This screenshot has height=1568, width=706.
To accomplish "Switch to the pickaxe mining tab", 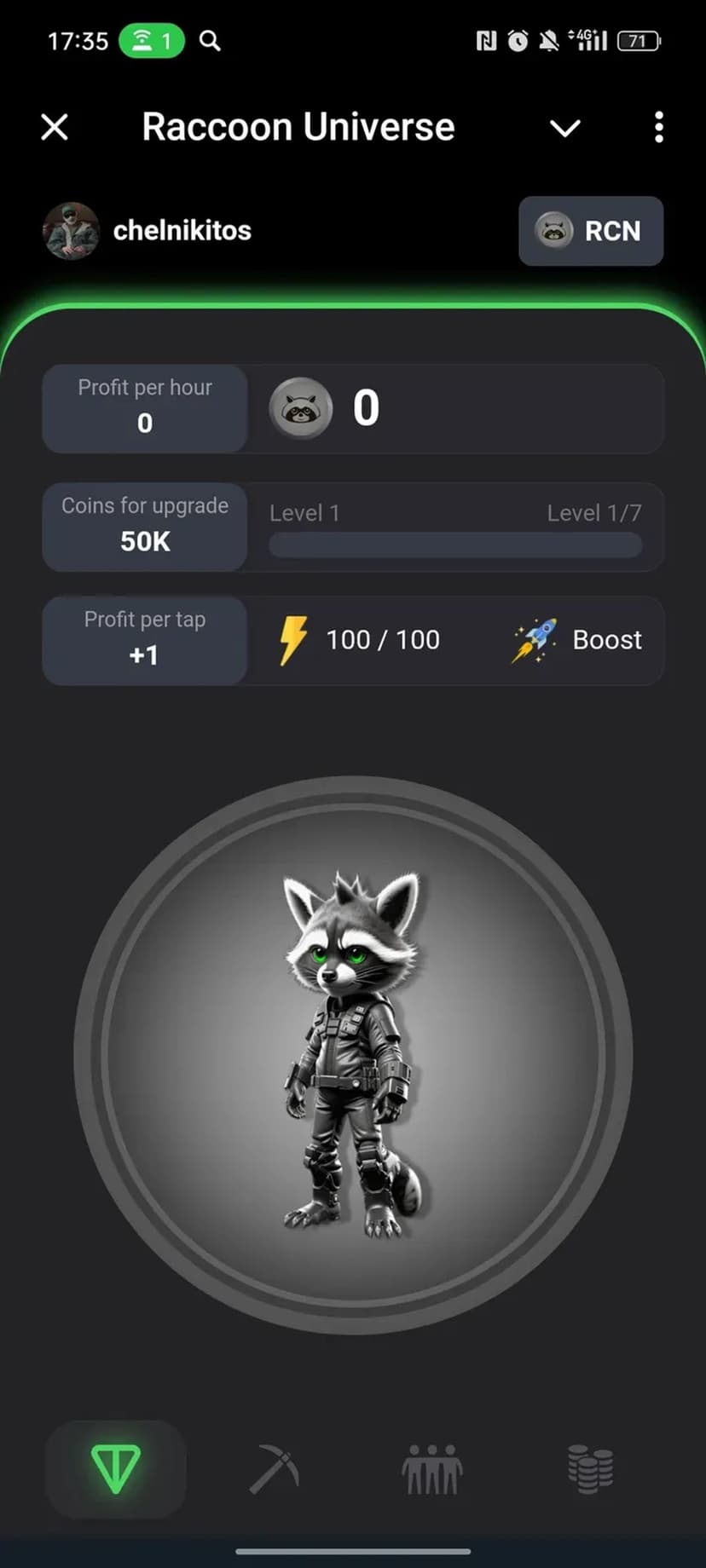I will point(274,1469).
